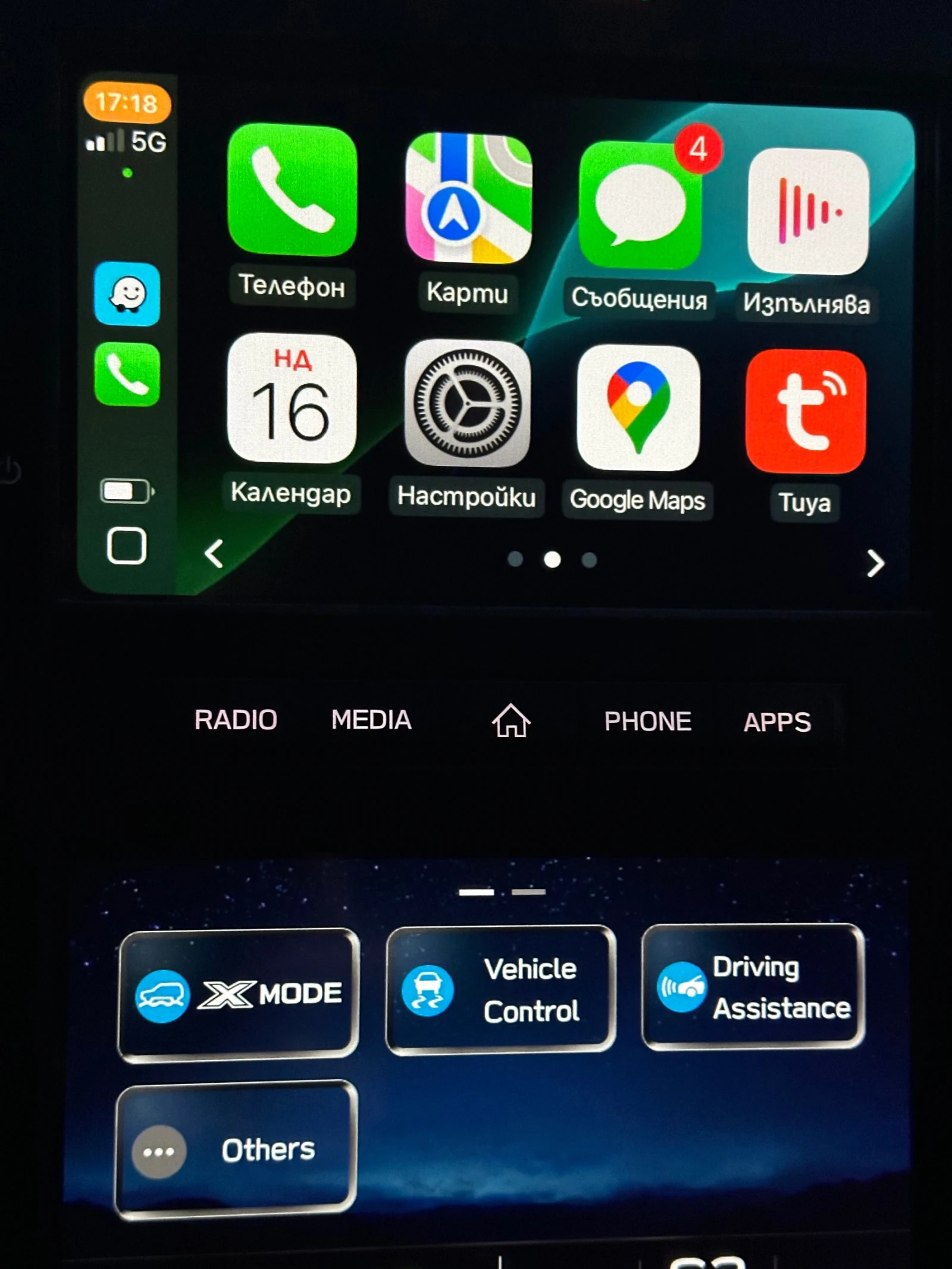Launch Google Maps

[638, 408]
